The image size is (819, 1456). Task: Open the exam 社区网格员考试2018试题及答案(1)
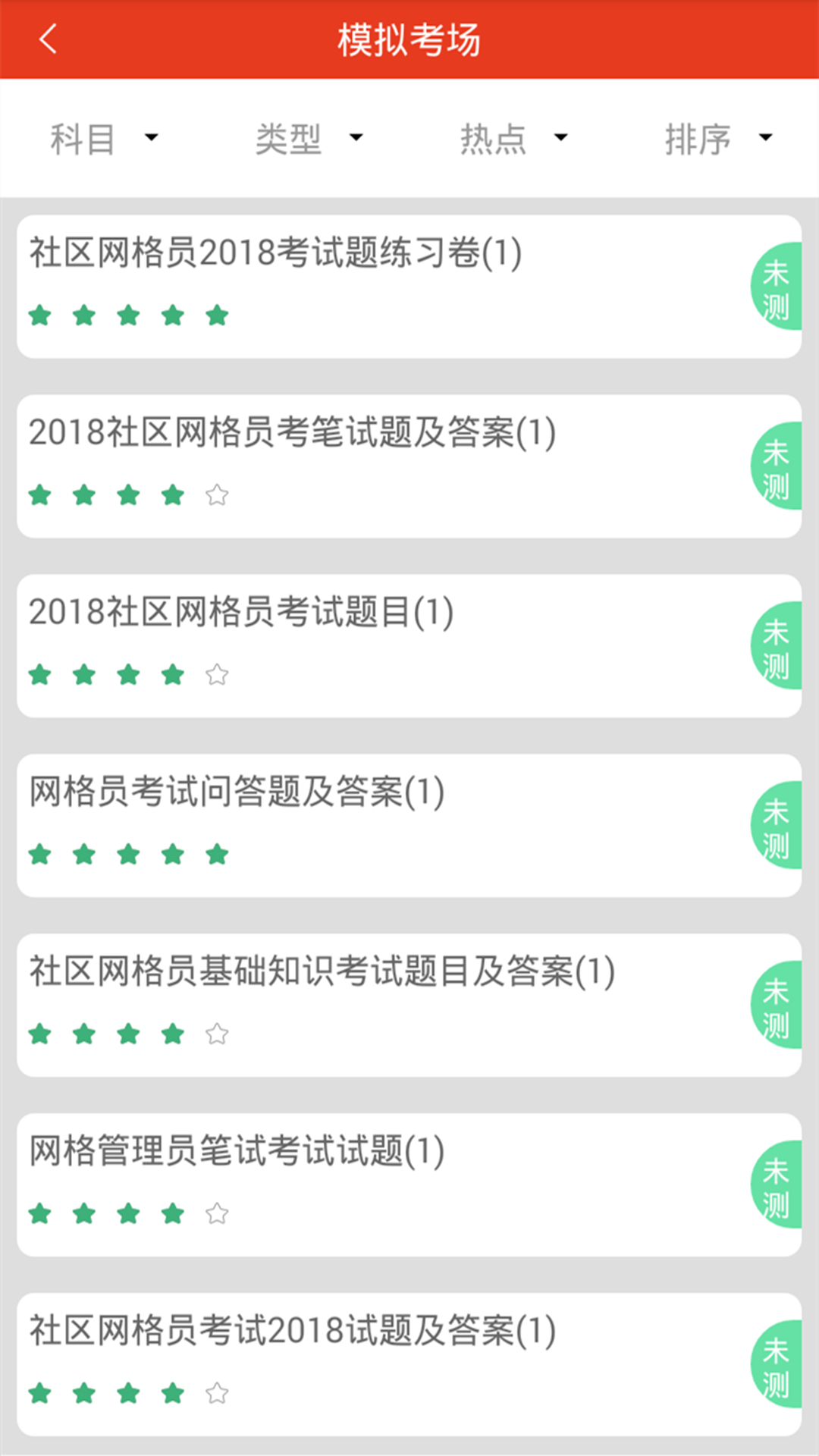pyautogui.click(x=289, y=1332)
